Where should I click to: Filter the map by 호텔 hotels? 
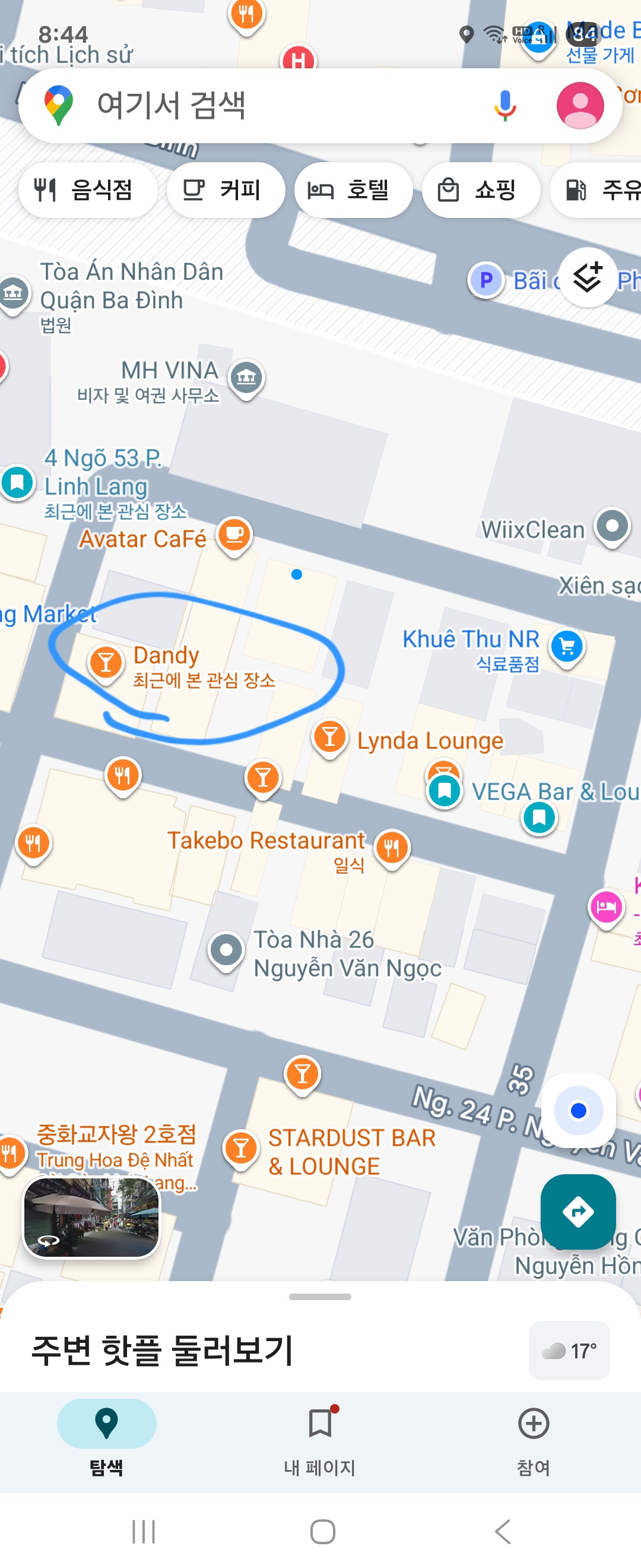coord(353,190)
